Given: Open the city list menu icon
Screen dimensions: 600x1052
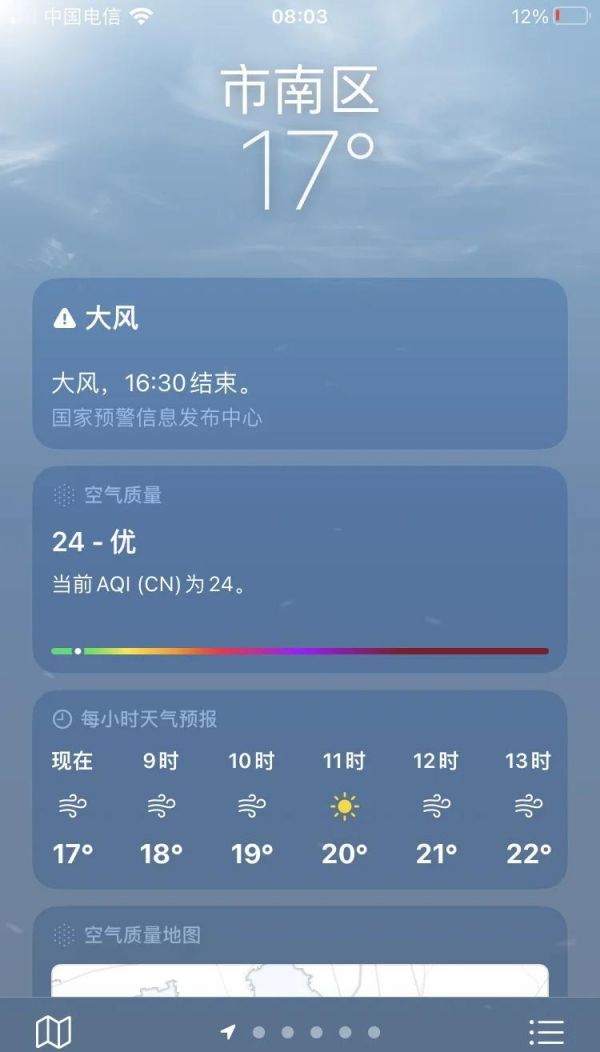Looking at the screenshot, I should (x=546, y=1032).
